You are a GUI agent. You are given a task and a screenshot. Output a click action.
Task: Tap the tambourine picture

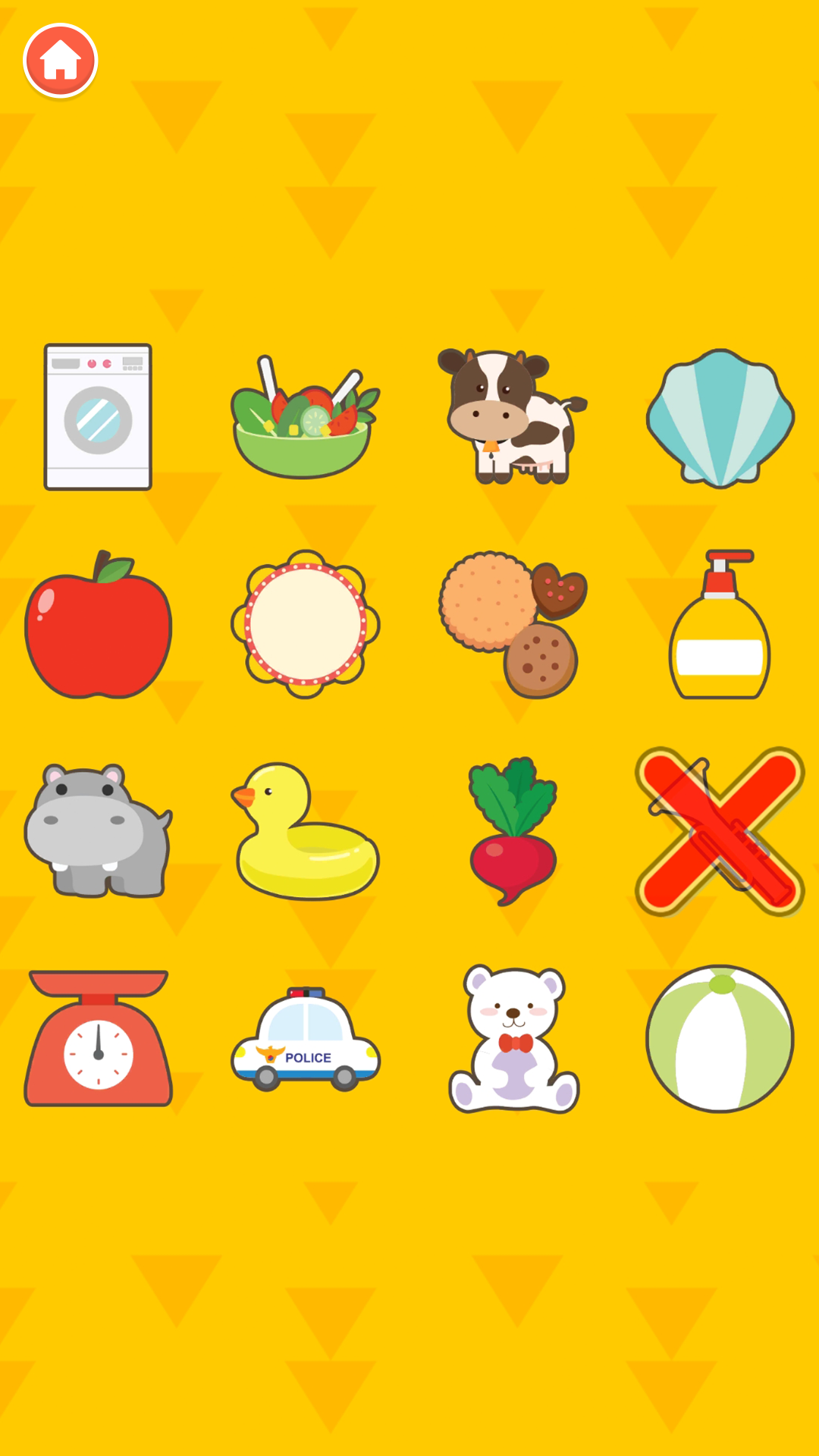point(306,624)
